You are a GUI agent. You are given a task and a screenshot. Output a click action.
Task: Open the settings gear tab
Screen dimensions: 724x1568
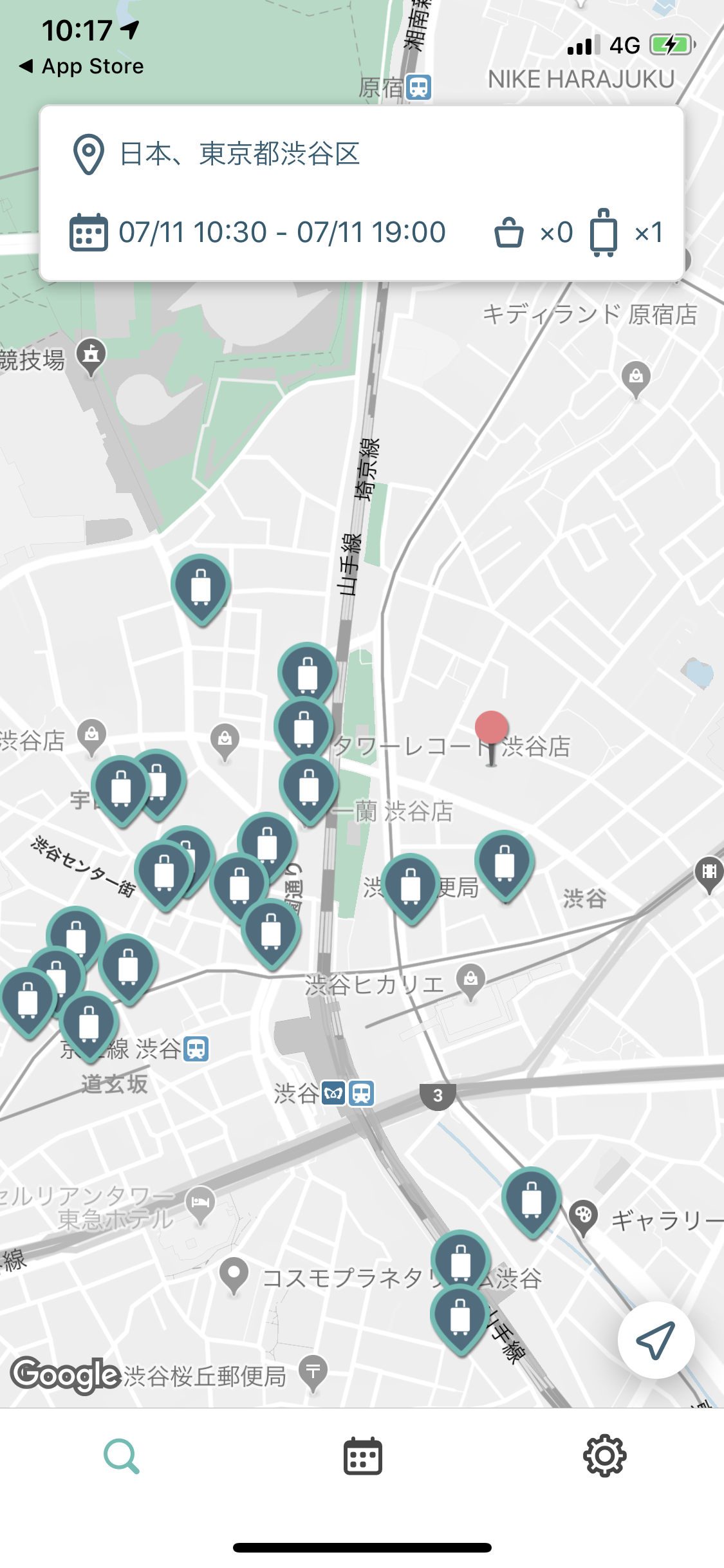click(x=604, y=1456)
